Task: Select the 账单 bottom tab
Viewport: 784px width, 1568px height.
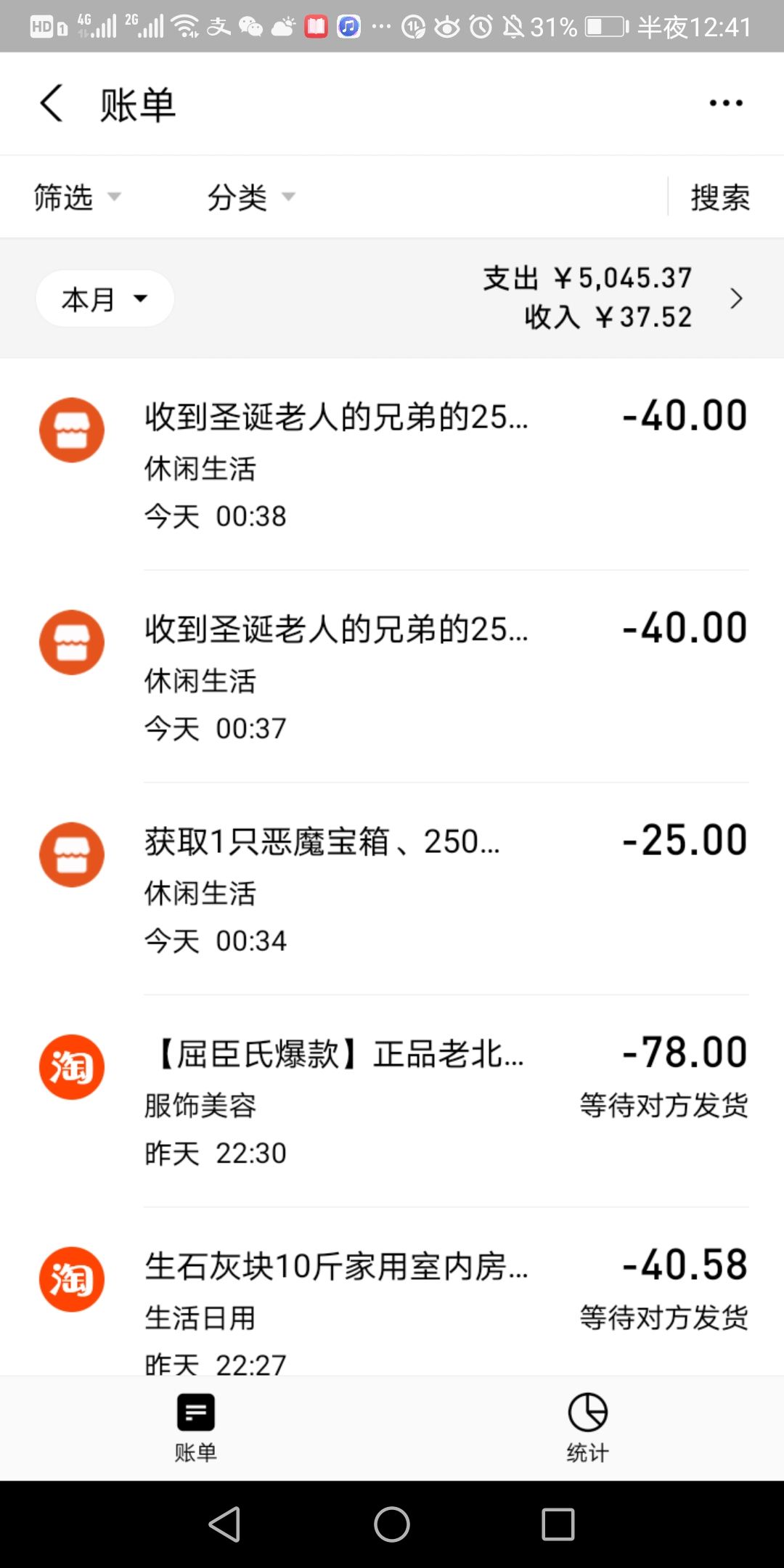Action: pos(195,1427)
